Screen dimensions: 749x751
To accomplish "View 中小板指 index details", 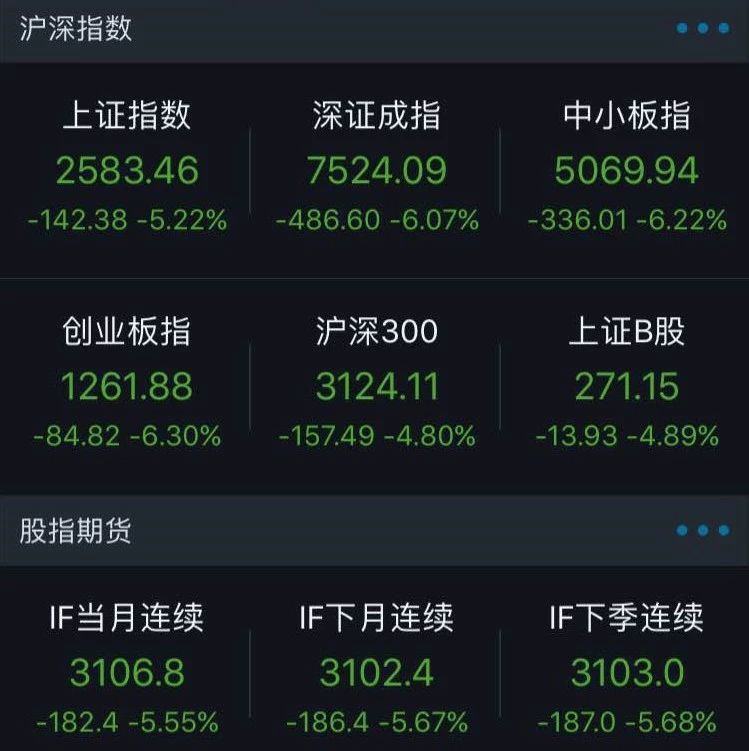I will (625, 170).
